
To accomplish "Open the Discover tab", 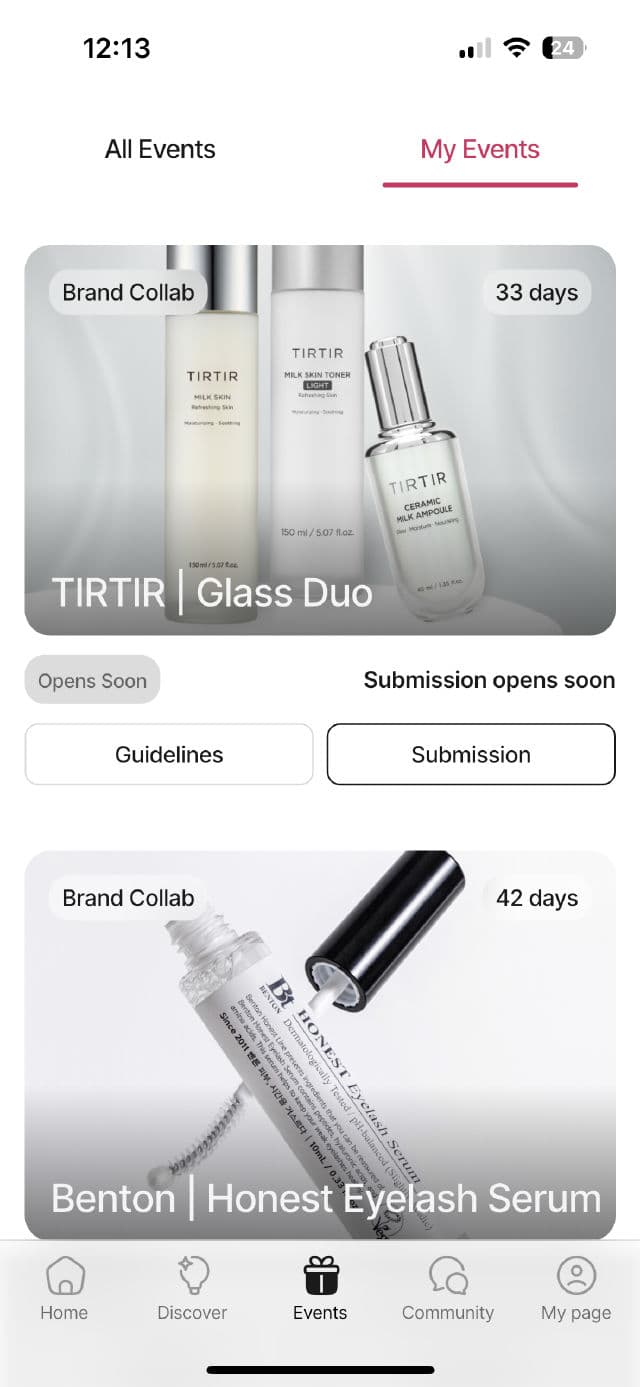I will coord(192,1290).
